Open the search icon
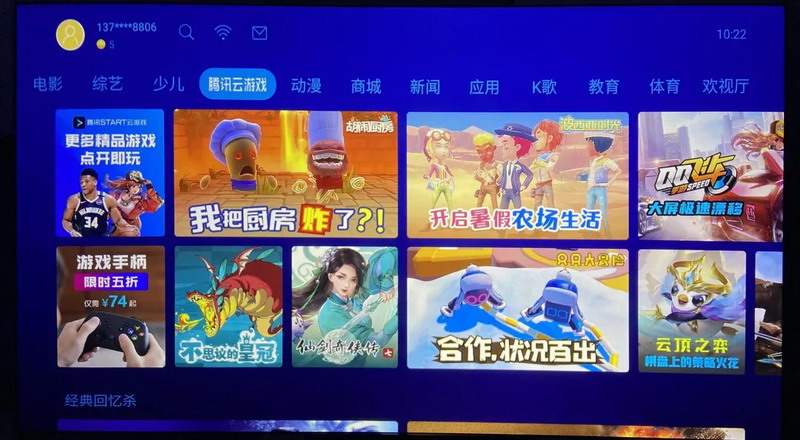 coord(186,32)
